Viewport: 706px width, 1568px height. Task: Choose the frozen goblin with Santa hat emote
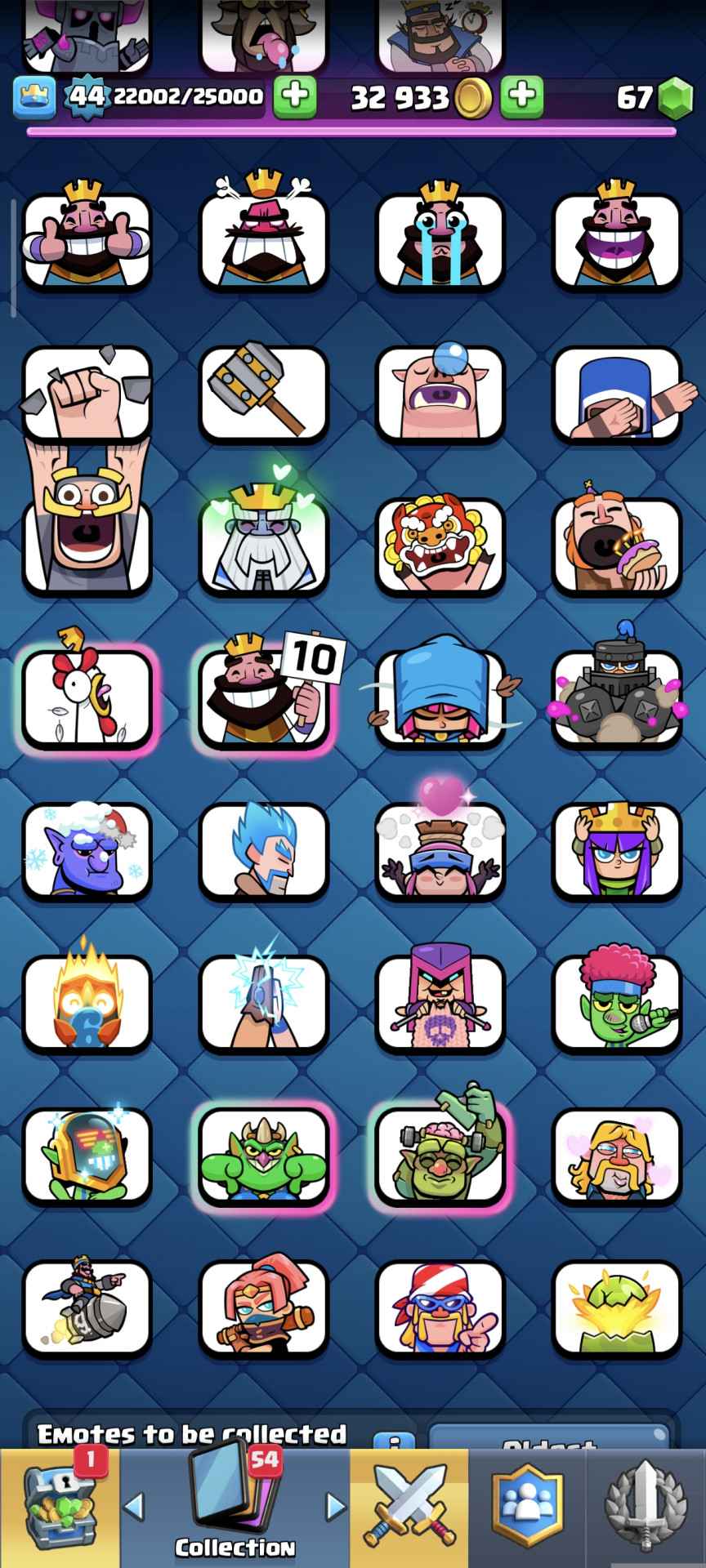click(x=87, y=851)
